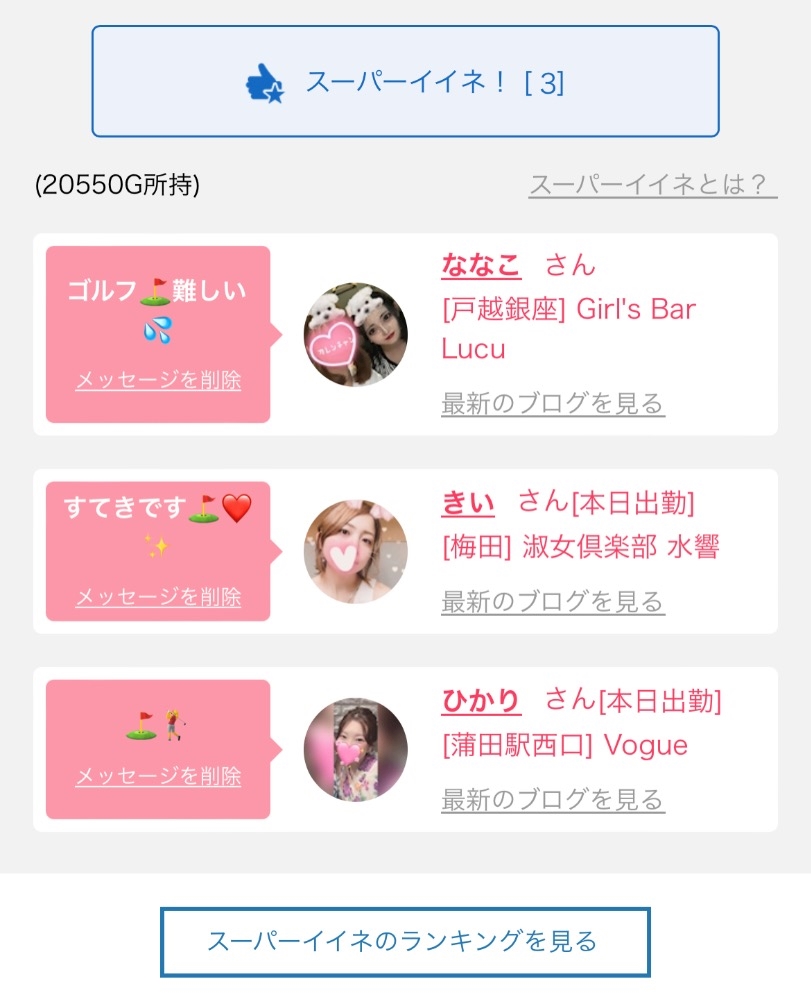Screen dimensions: 811x1000
Task: Open the スーパーイイネとは？ link
Action: [x=652, y=185]
